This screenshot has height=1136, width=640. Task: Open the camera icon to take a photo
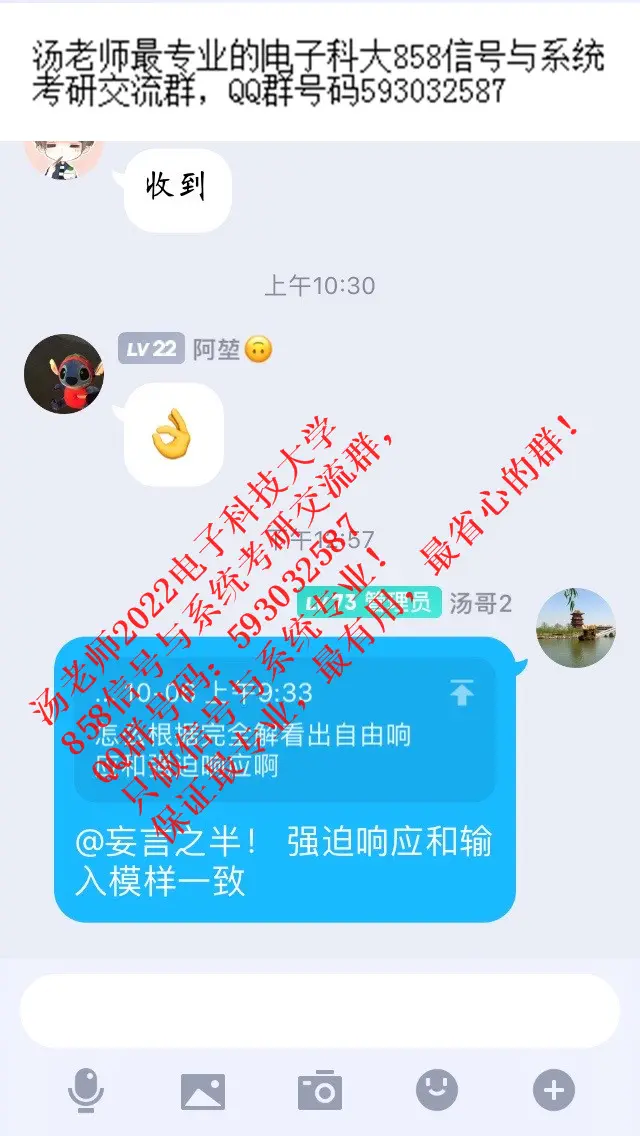320,1090
